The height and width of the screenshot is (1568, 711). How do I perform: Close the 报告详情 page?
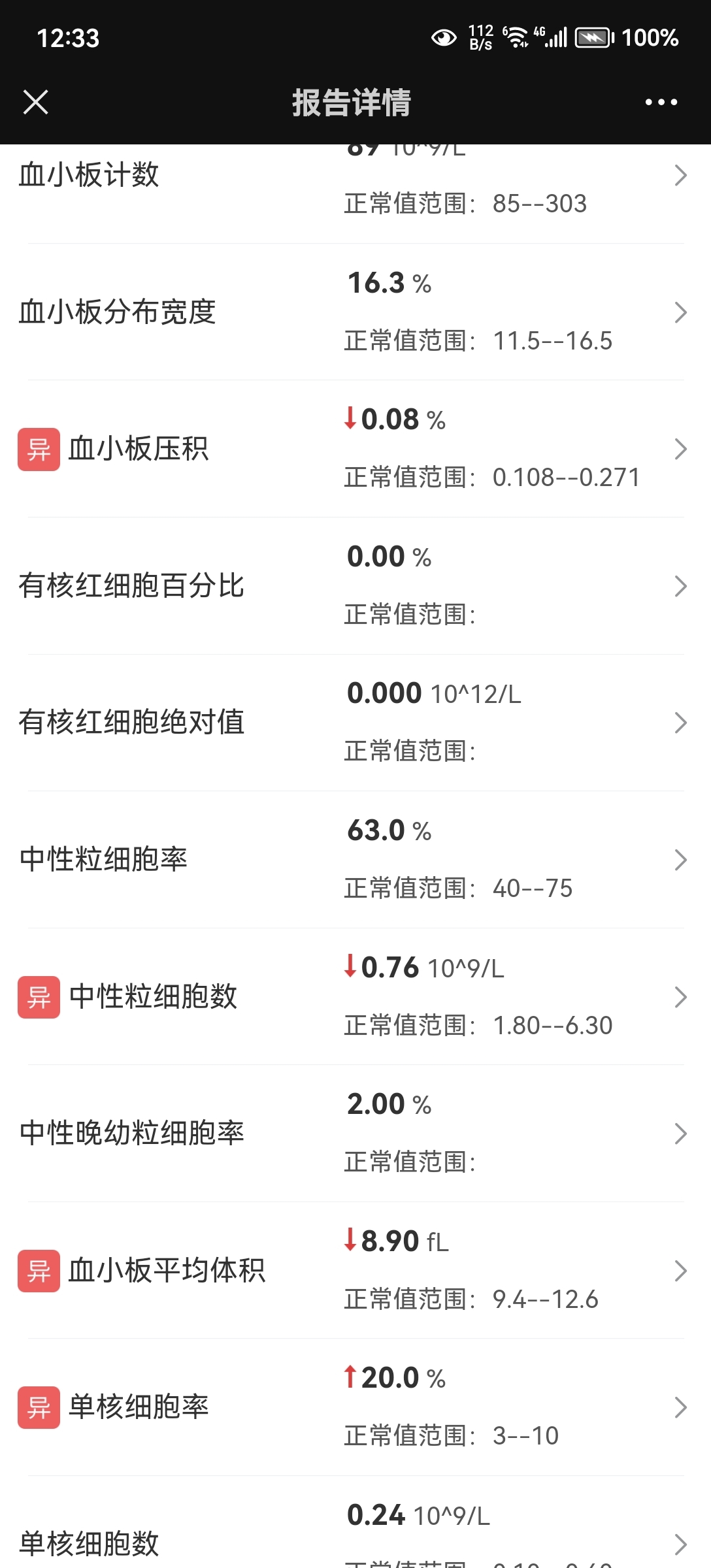point(36,102)
